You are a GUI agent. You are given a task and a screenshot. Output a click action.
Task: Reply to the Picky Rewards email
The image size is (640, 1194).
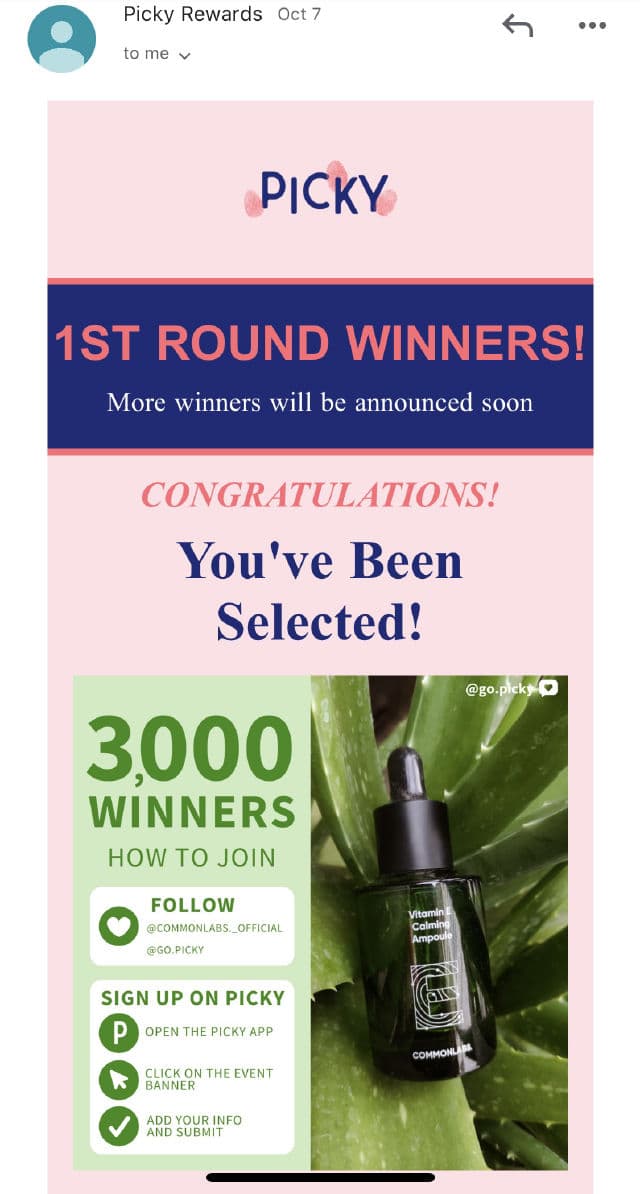[x=517, y=27]
